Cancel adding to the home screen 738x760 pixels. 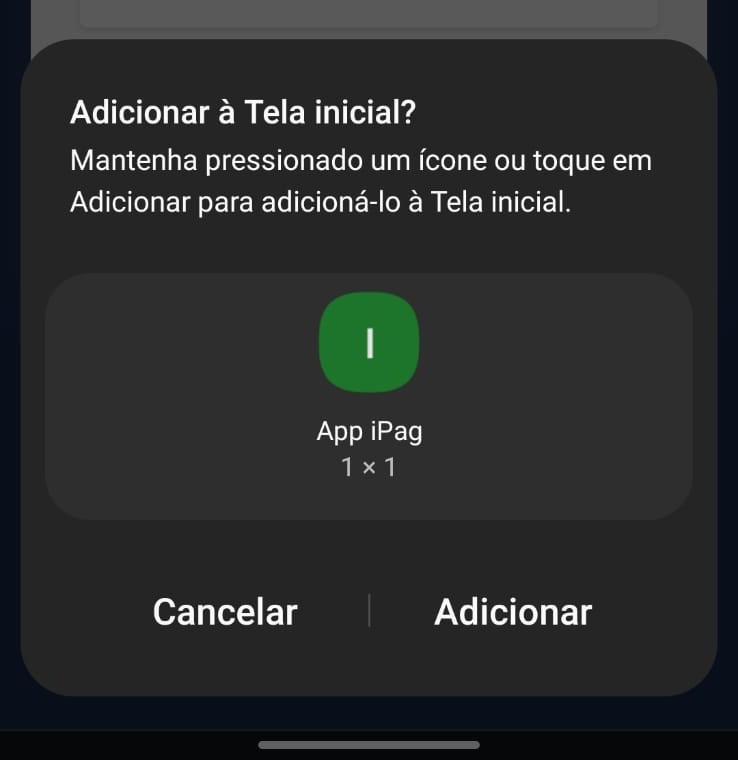(x=225, y=611)
